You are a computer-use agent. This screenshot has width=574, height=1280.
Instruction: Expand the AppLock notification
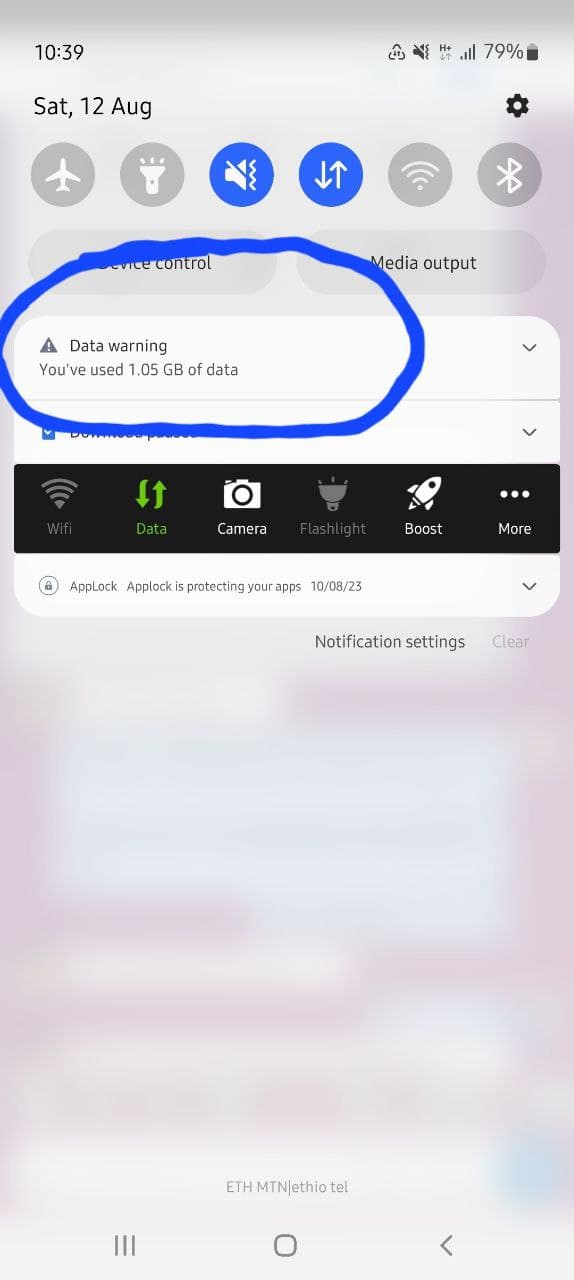coord(529,586)
